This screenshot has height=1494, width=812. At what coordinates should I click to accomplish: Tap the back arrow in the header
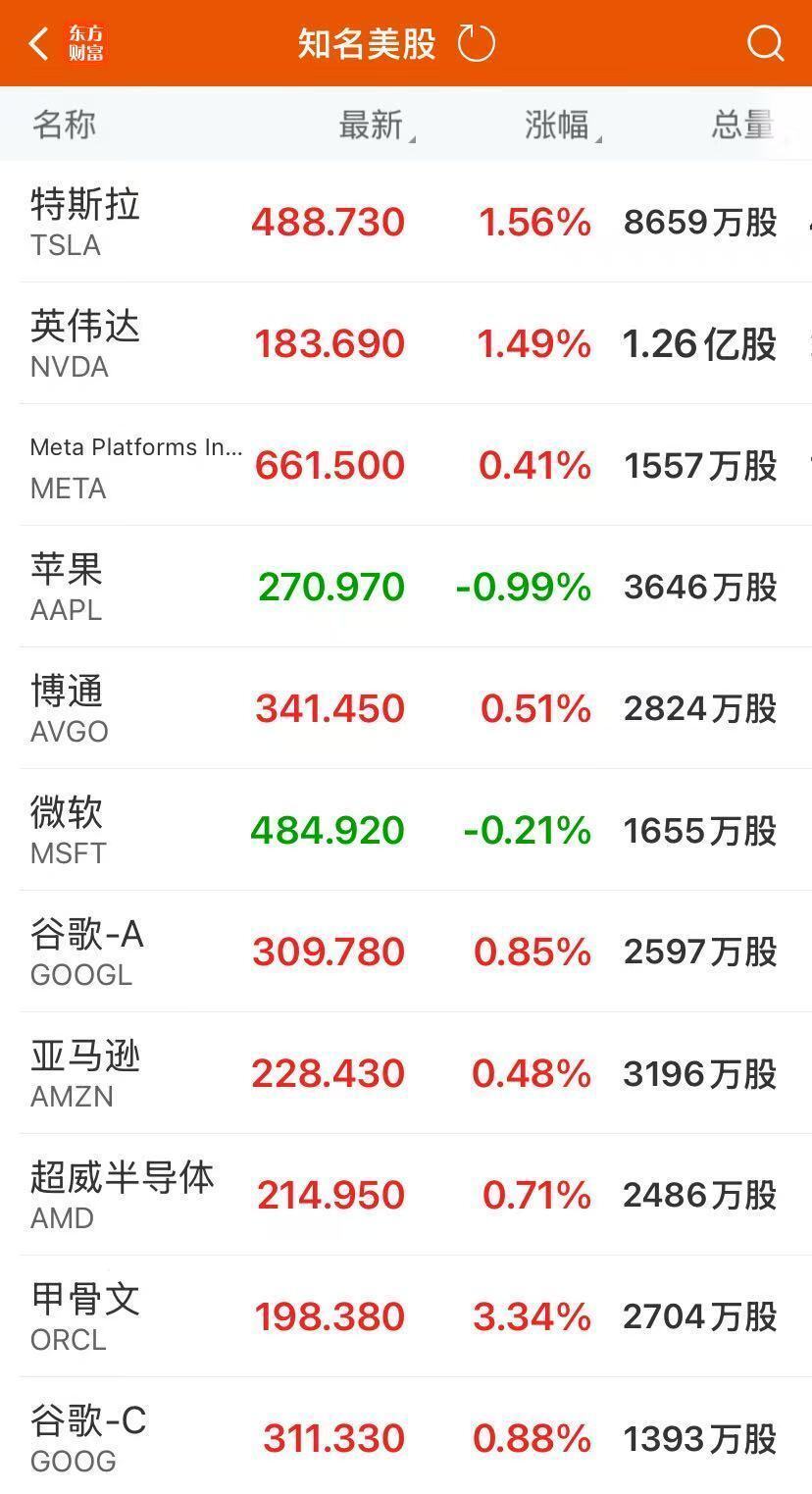coord(37,42)
